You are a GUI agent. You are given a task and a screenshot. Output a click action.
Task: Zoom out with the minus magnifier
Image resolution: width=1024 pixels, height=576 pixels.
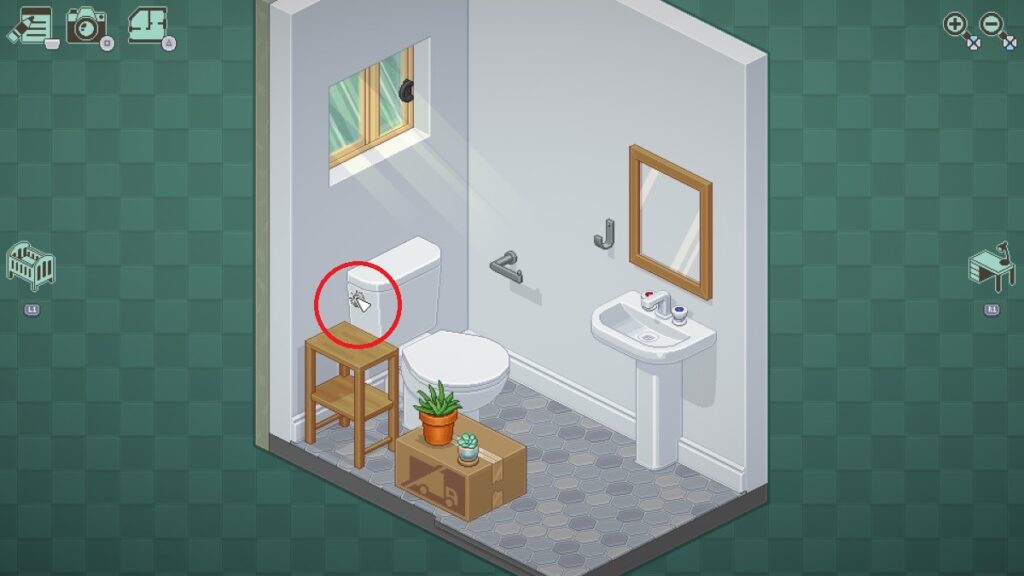pyautogui.click(x=995, y=26)
